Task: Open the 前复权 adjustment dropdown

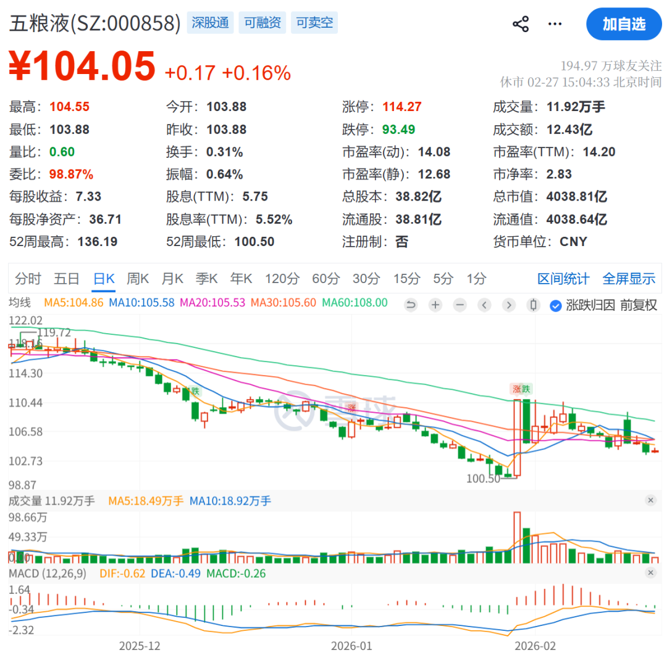Action: (638, 305)
